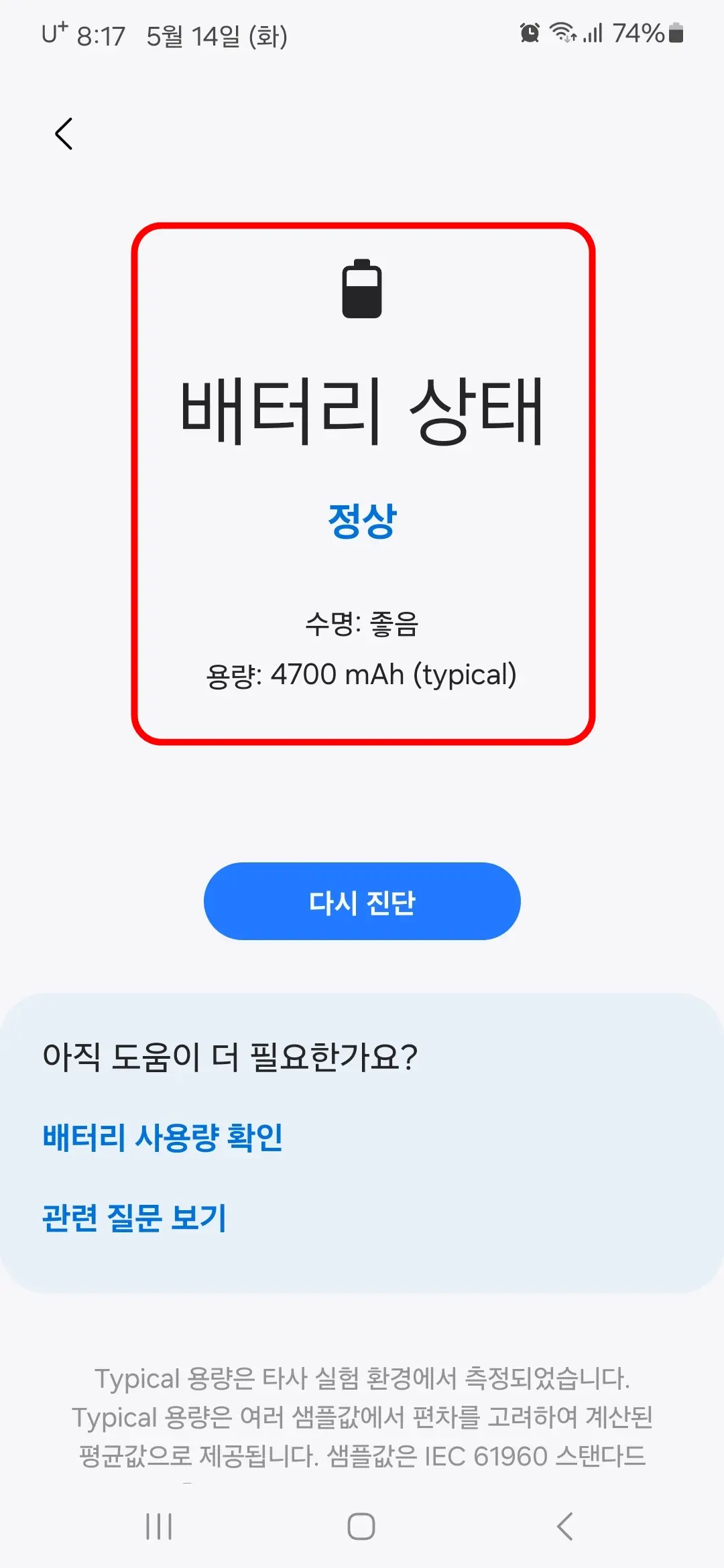The width and height of the screenshot is (724, 1568).
Task: Tap the battery level icon showing 74%
Action: tap(674, 33)
